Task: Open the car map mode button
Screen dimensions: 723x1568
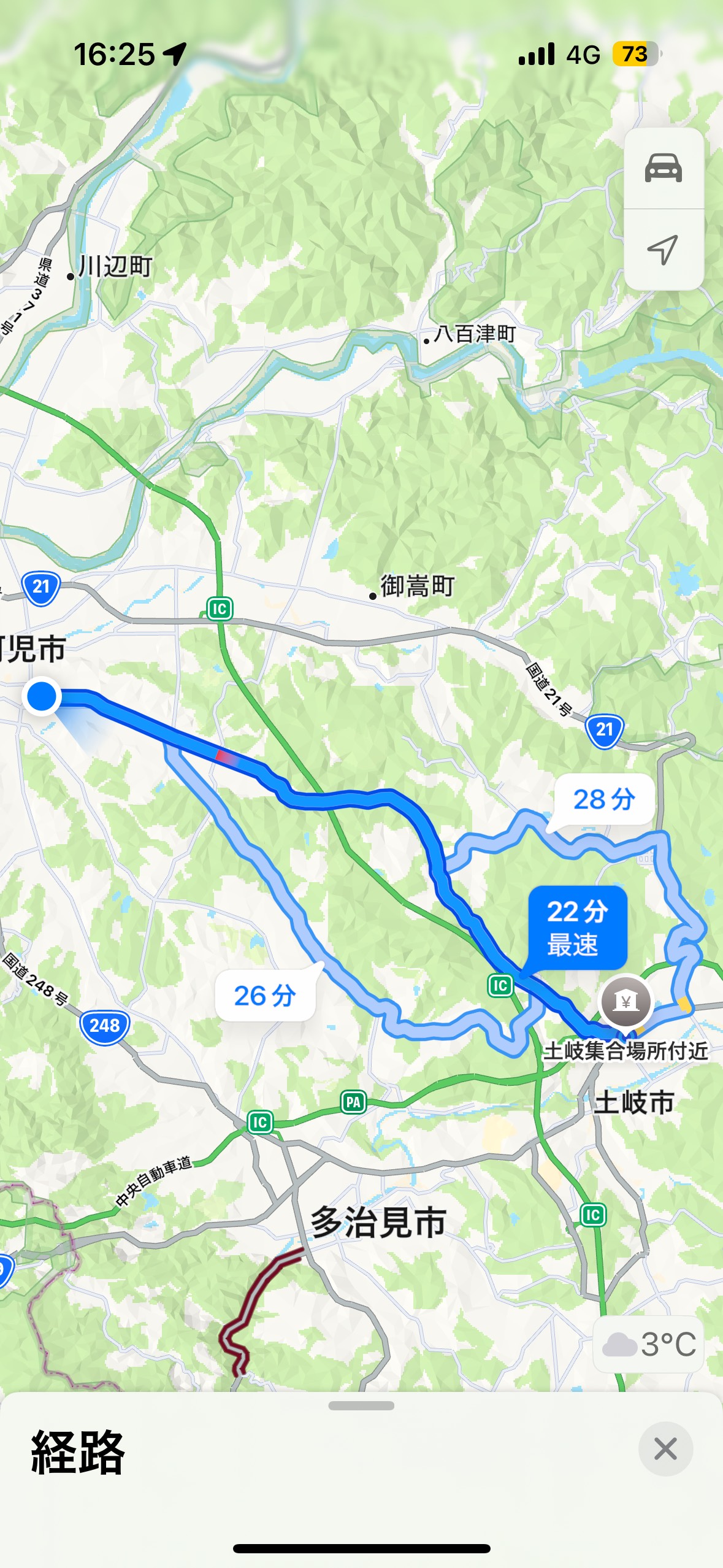Action: [664, 168]
